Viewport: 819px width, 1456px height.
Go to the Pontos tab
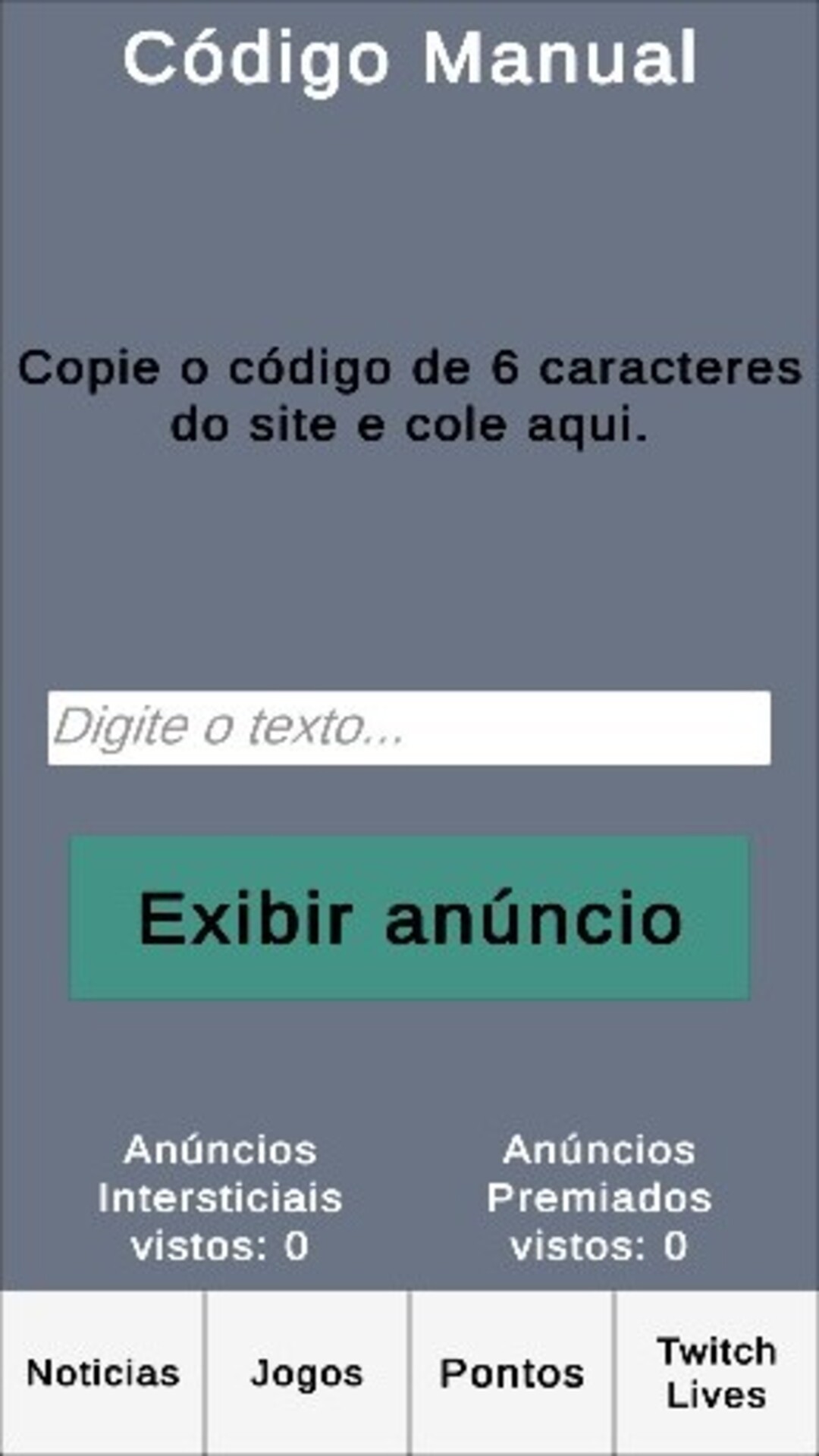[x=512, y=1373]
